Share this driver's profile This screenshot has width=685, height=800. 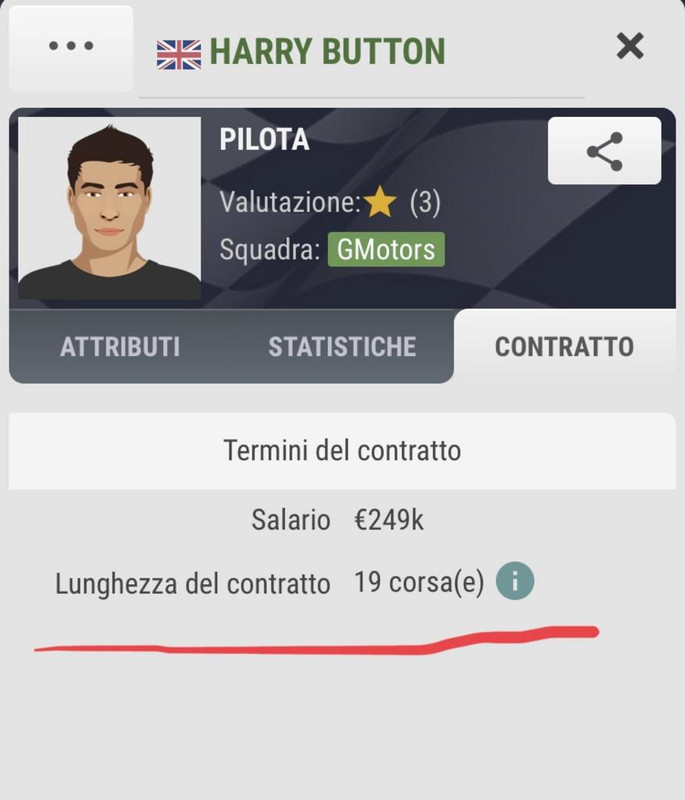click(604, 151)
